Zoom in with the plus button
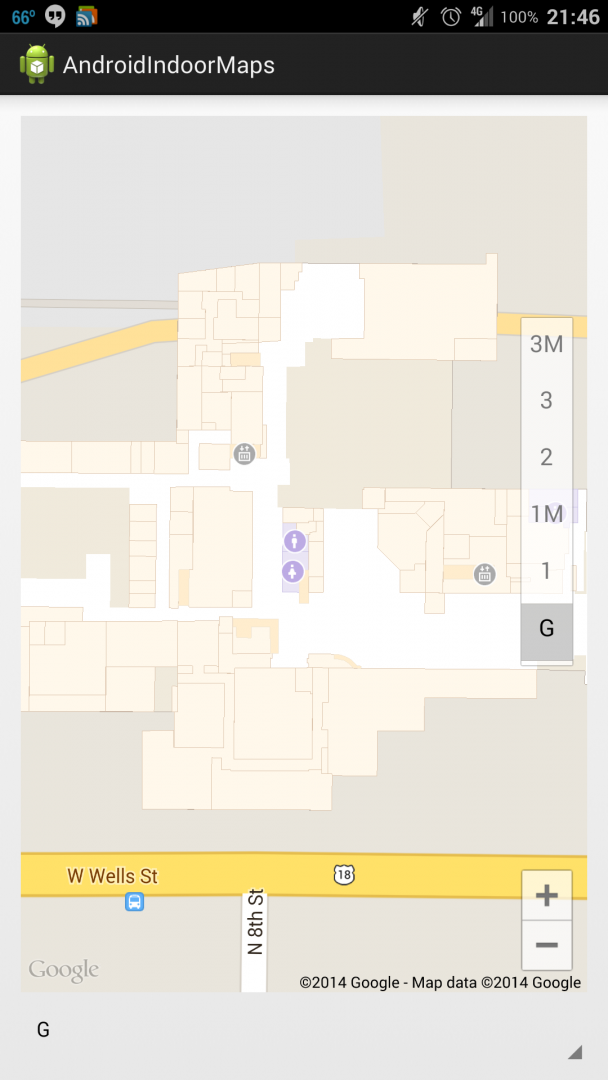The width and height of the screenshot is (608, 1080). click(547, 895)
